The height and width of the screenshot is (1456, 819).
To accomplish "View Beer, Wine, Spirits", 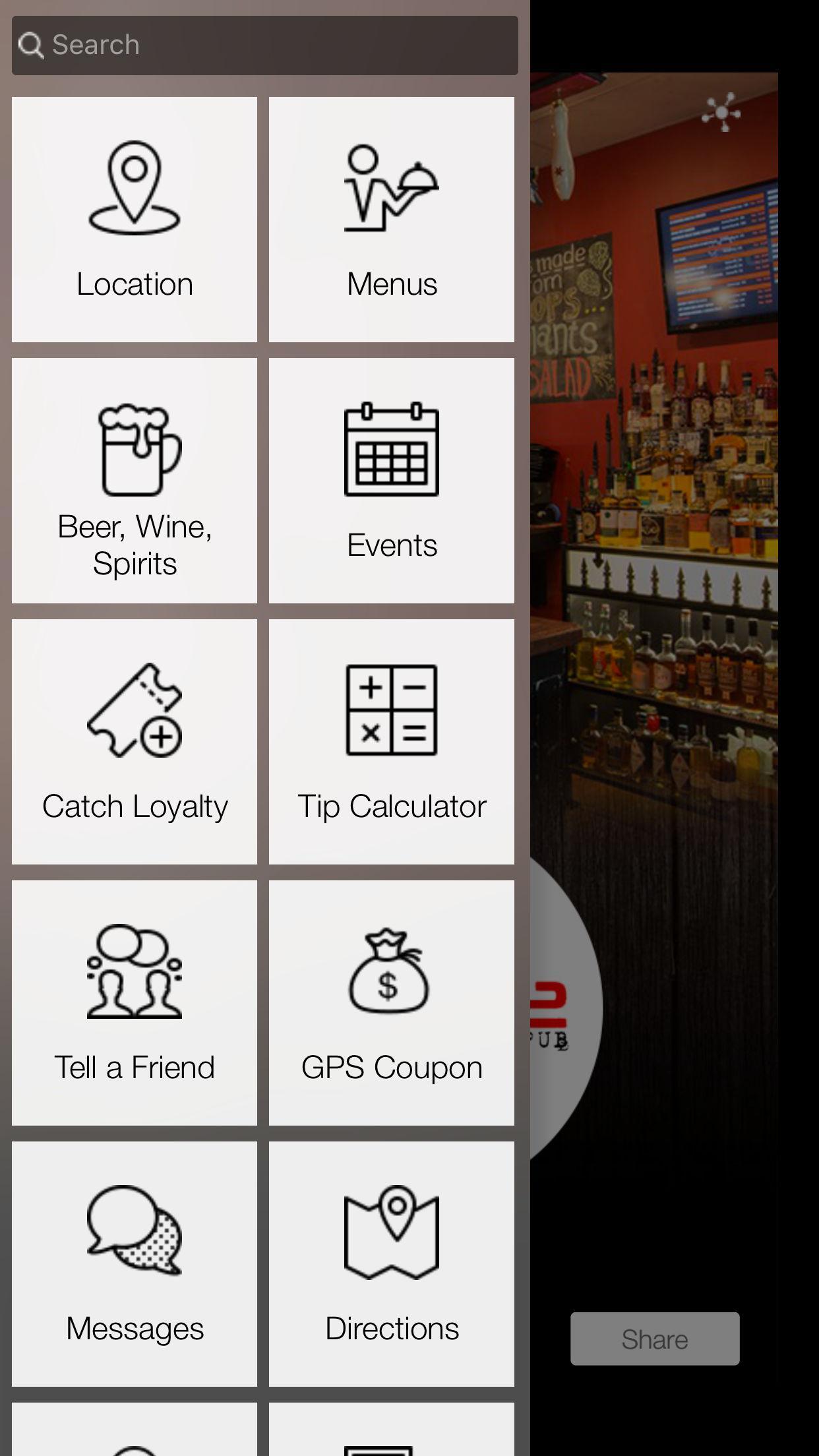I will 135,481.
